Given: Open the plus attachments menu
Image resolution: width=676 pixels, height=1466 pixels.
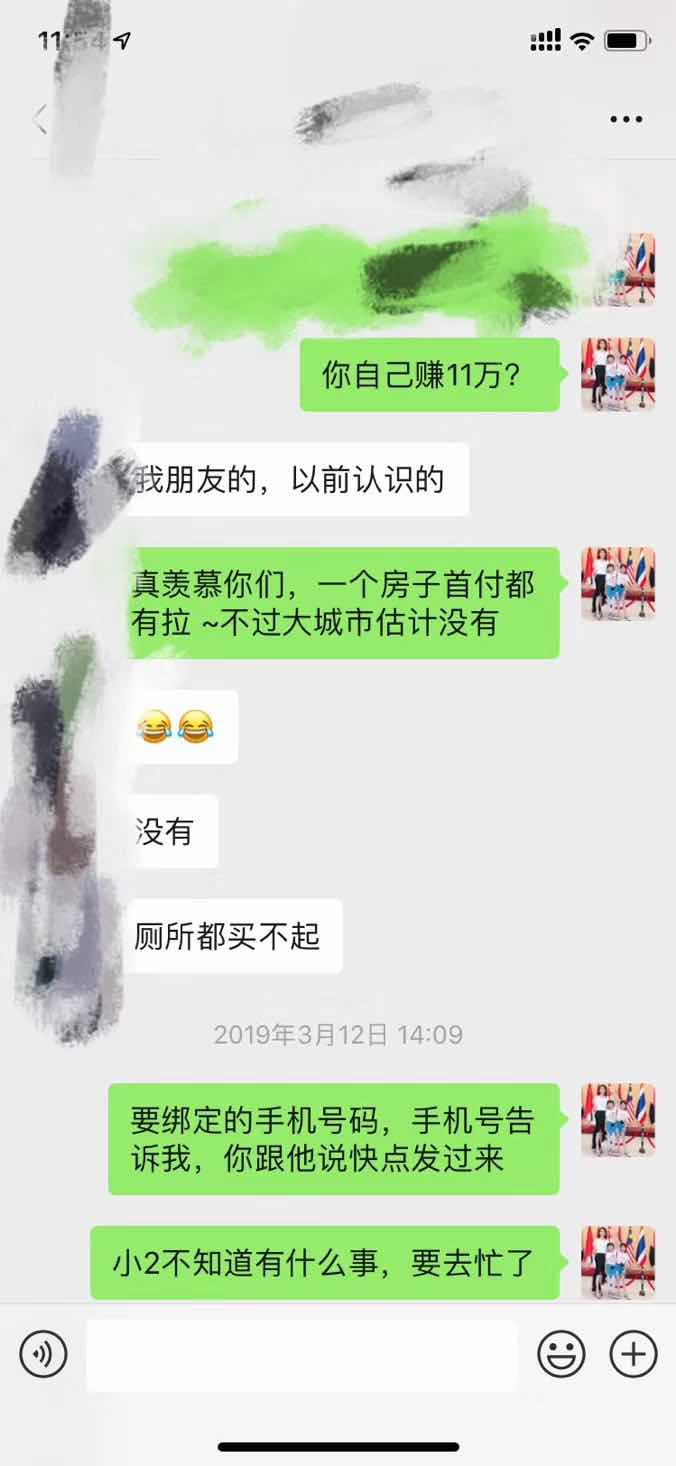Looking at the screenshot, I should click(x=633, y=1355).
